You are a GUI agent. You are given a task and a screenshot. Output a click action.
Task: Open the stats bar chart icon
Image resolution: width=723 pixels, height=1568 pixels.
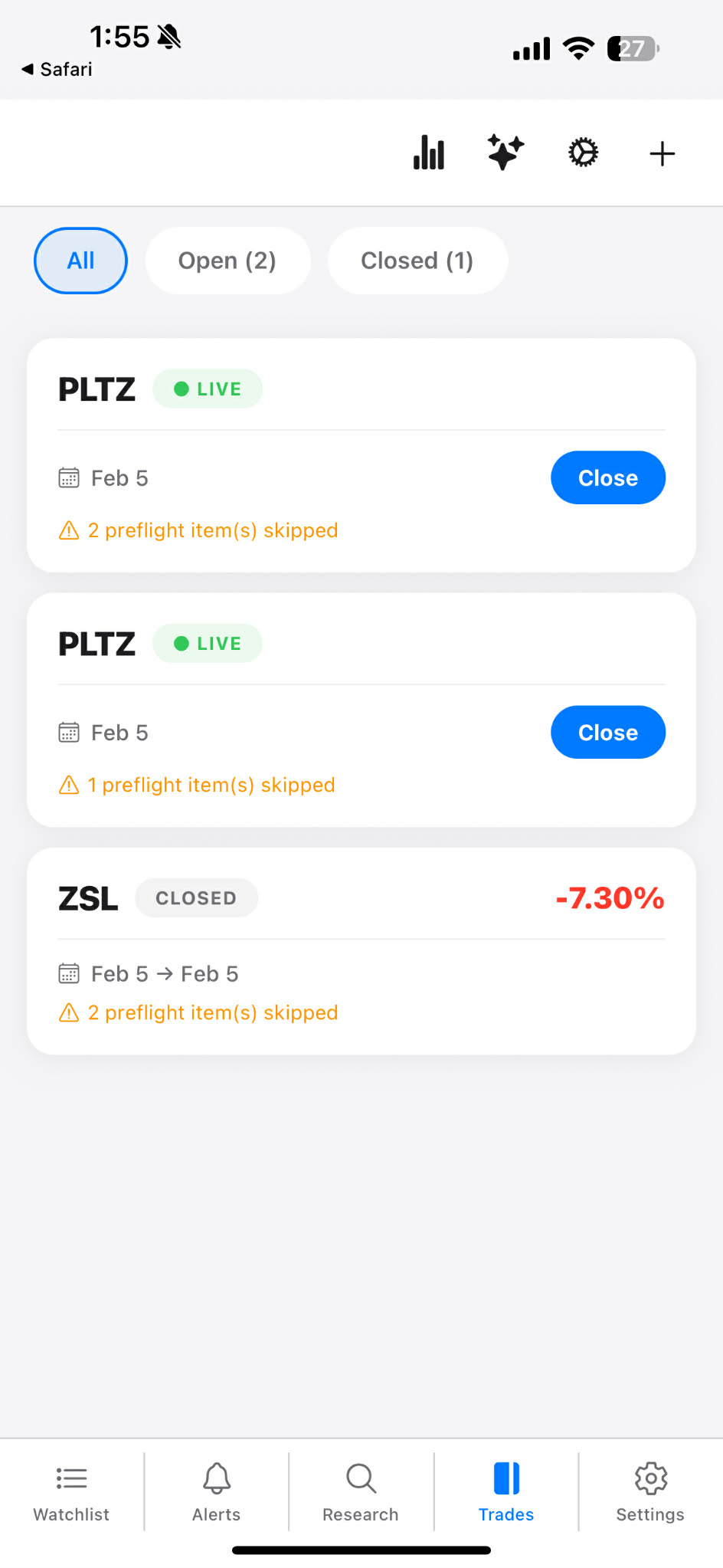(x=428, y=153)
